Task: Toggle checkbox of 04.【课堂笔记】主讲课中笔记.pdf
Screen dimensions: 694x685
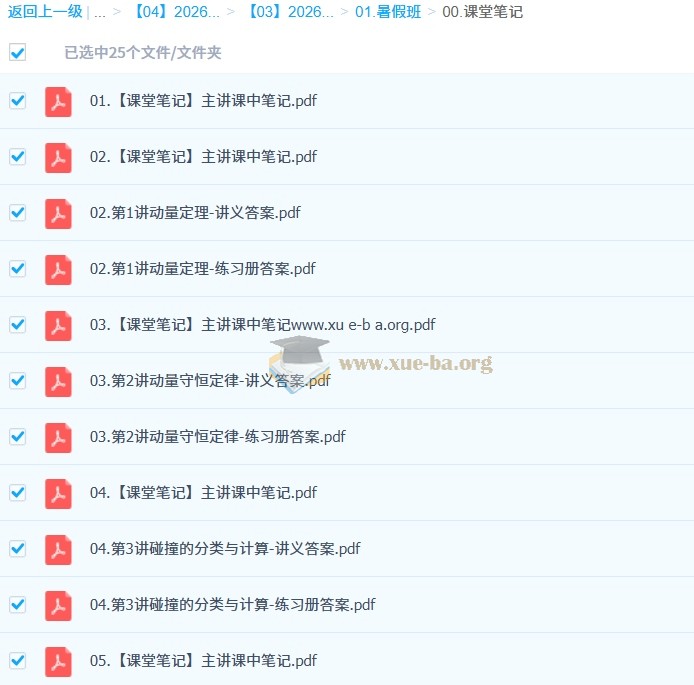Action: pyautogui.click(x=17, y=493)
